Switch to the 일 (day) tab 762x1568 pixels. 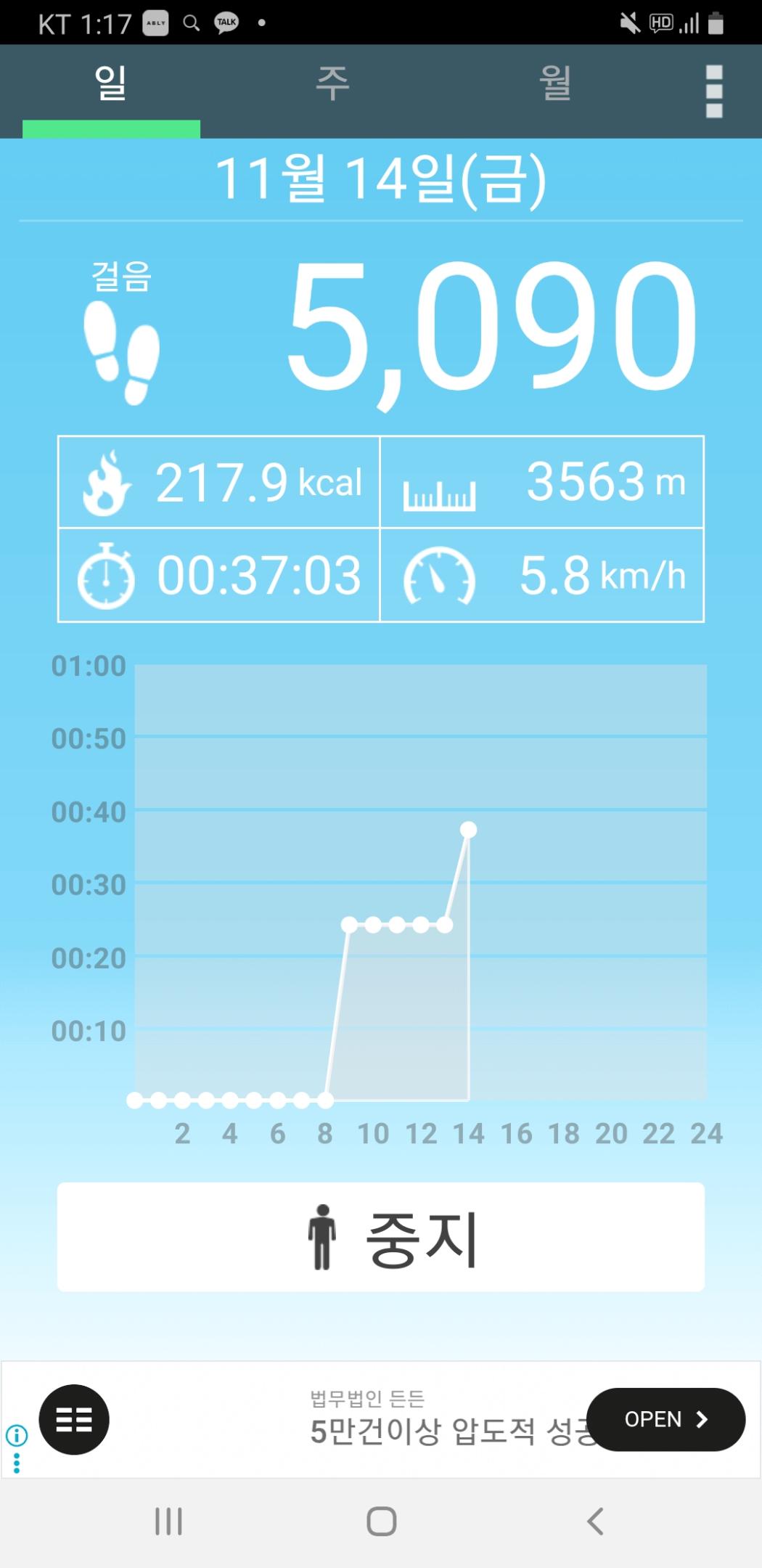(111, 86)
